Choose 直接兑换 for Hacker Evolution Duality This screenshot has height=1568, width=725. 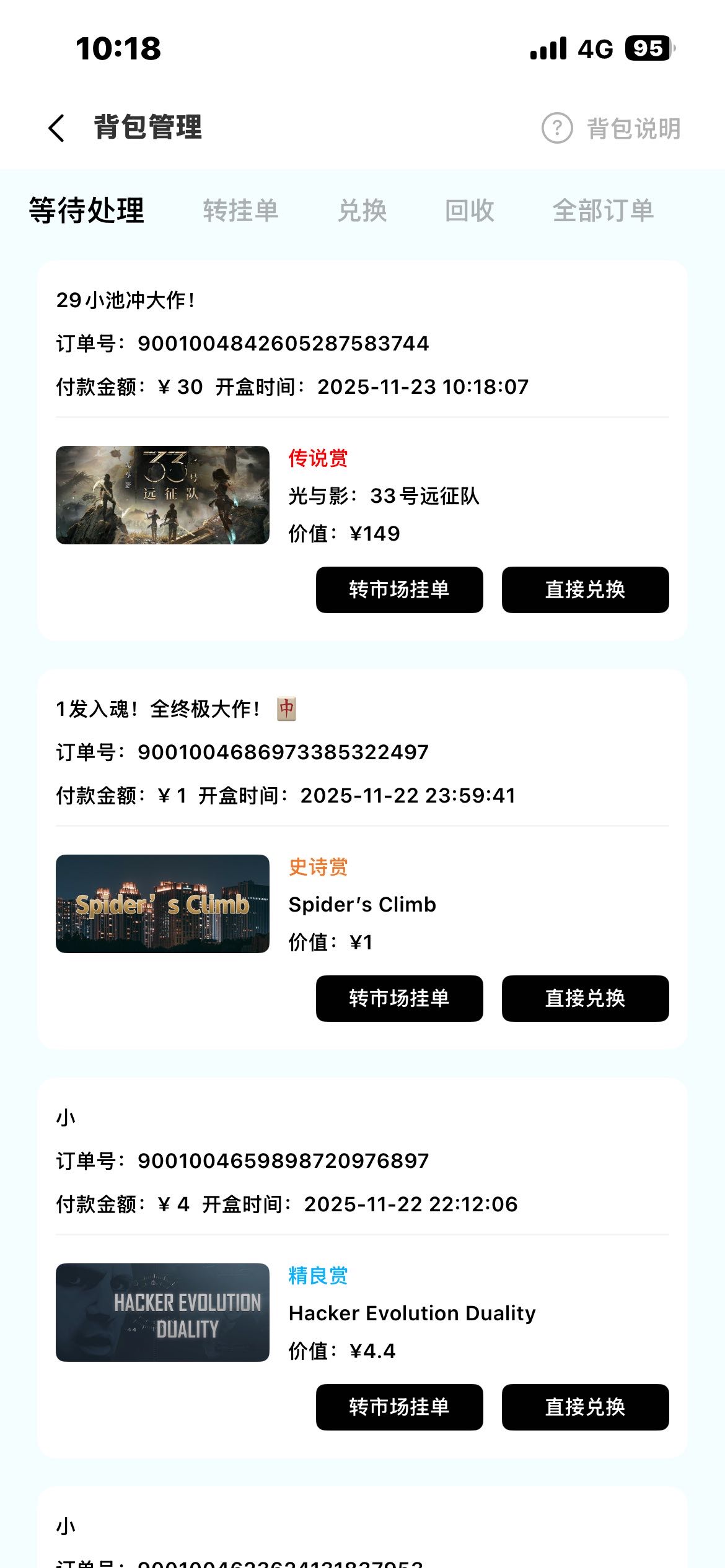(x=585, y=1407)
